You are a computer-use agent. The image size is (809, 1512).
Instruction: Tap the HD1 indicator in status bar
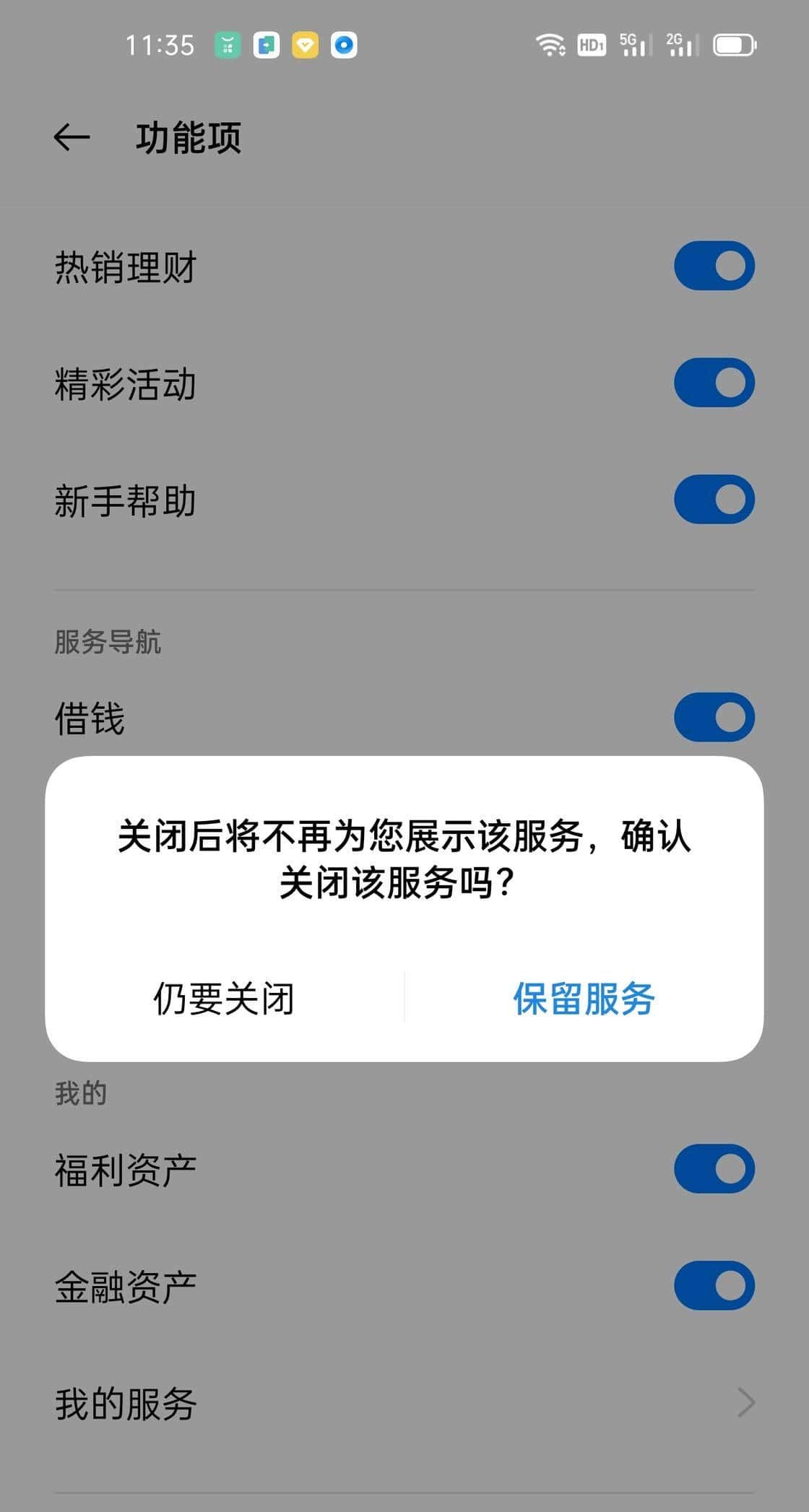(x=590, y=45)
